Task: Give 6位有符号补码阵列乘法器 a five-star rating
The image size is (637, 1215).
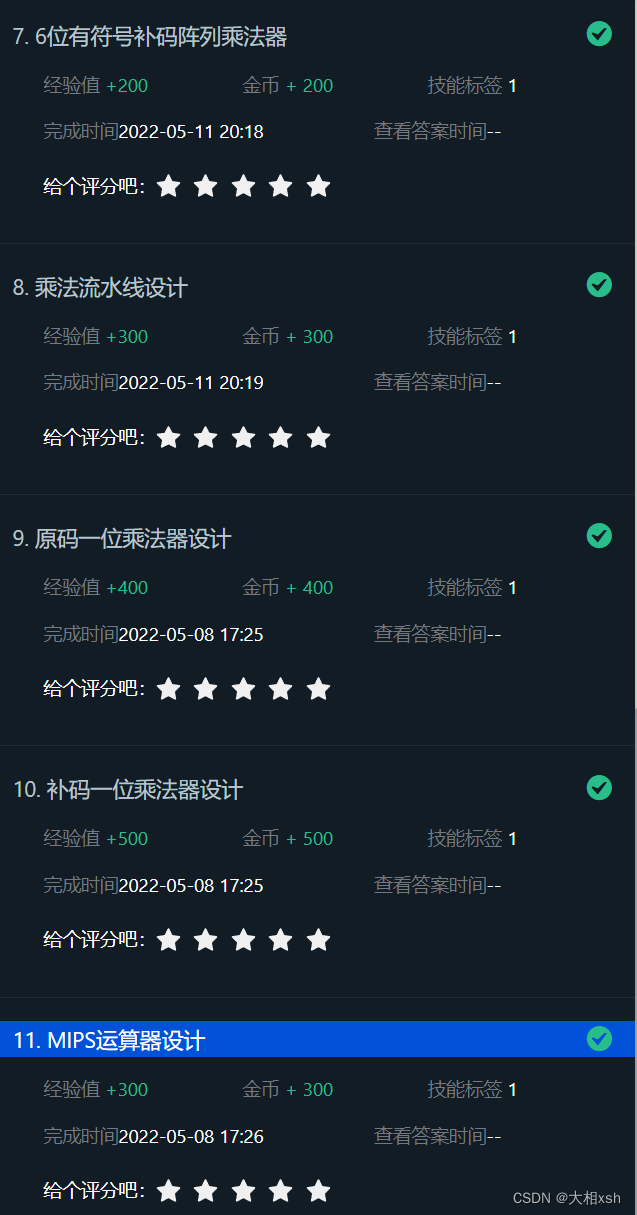Action: (318, 186)
